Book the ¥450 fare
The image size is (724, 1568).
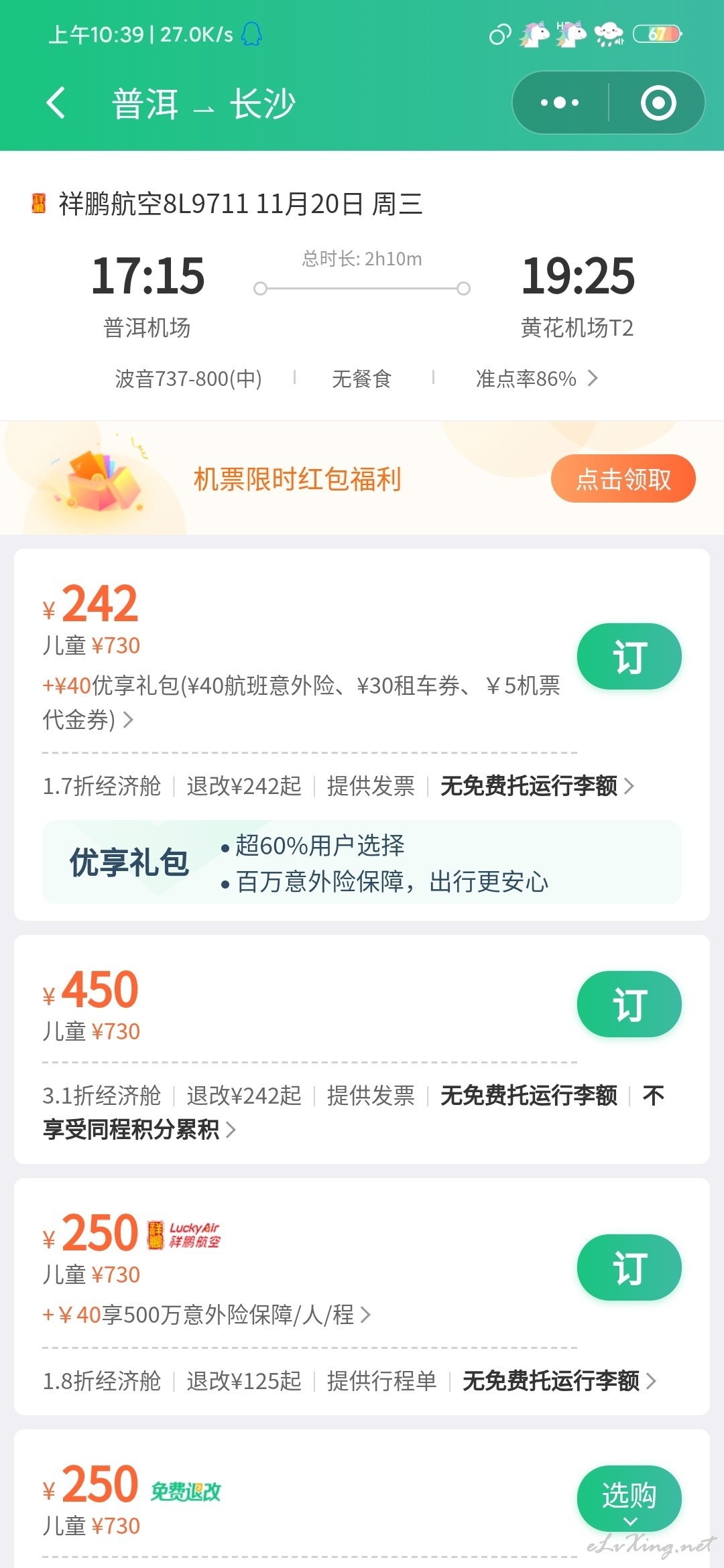[629, 1004]
